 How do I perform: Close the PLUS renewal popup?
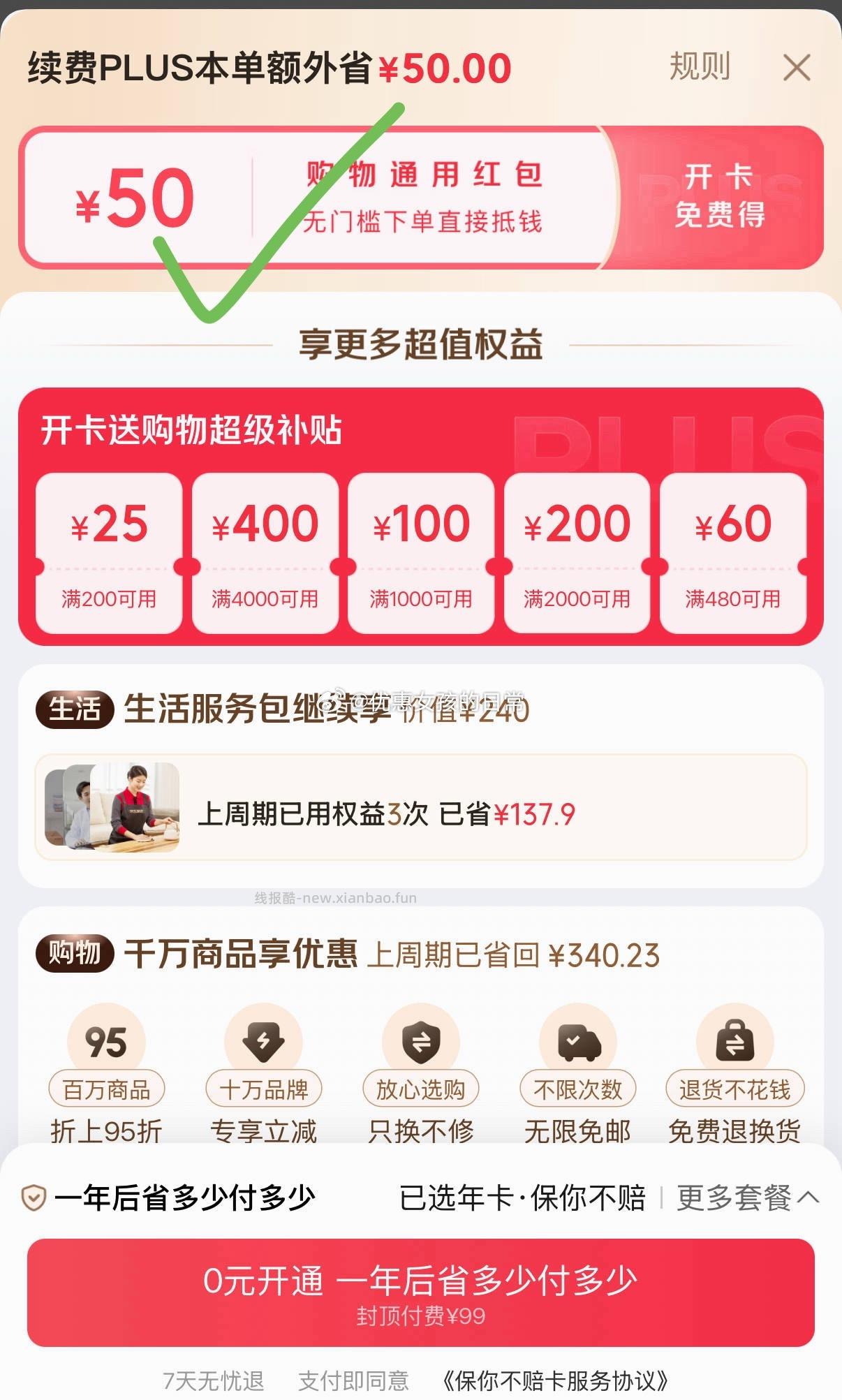click(797, 68)
